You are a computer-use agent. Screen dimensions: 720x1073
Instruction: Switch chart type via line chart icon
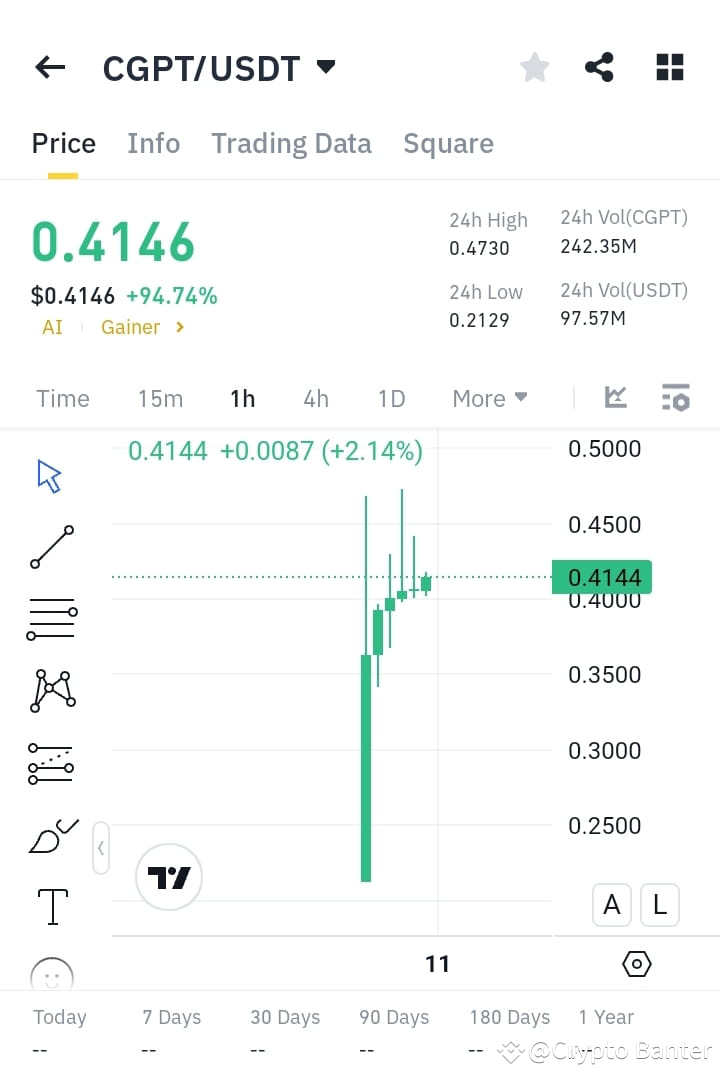(x=615, y=398)
